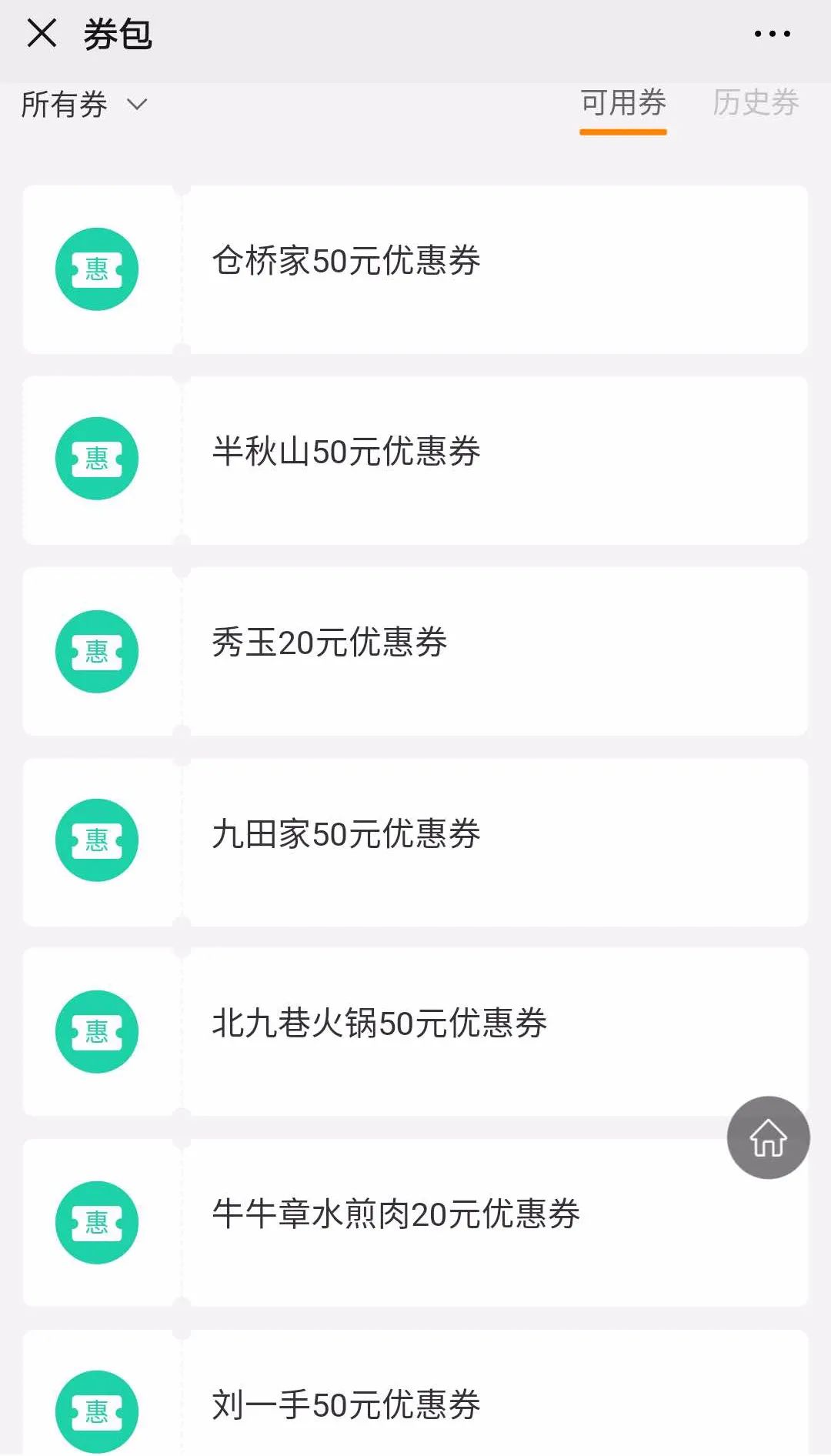
Task: Select the 惠 icon beside 刘一手50元优惠券
Action: pos(96,1410)
